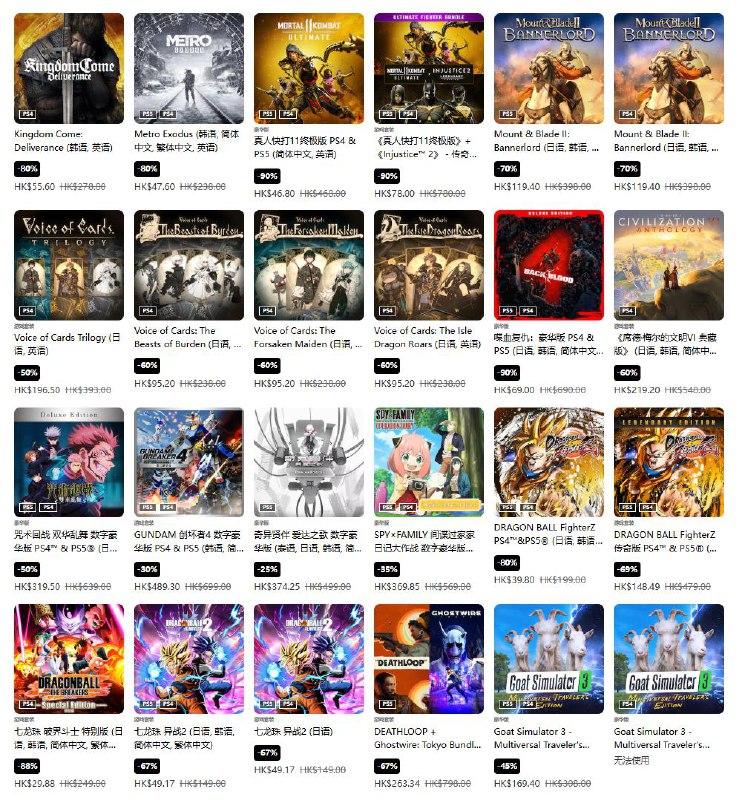Open Kingdom Come: Deliverance game card
This screenshot has height=800, width=745.
(x=69, y=67)
